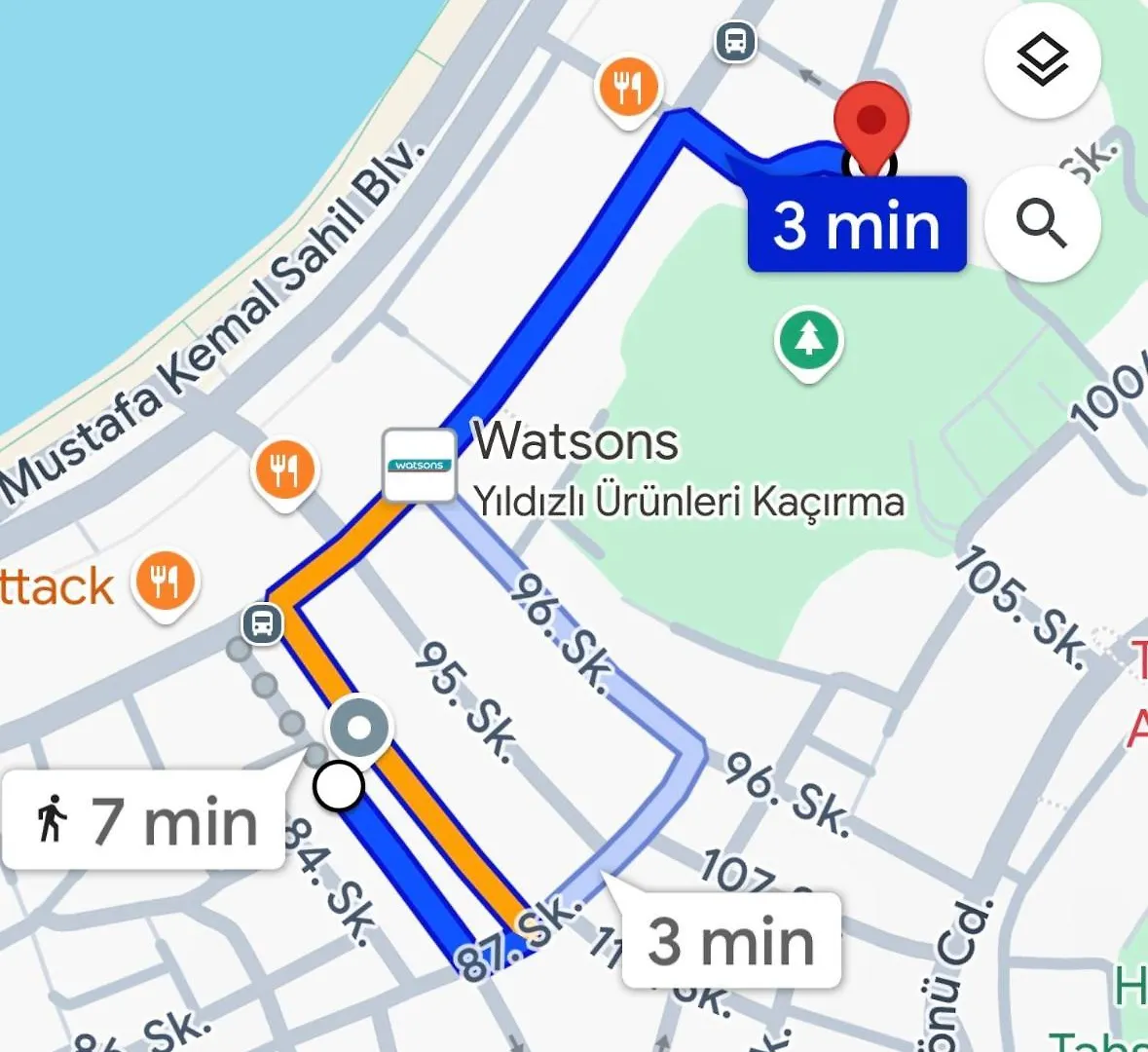Open the green park marker
Screen dimensions: 1148x1052
808,341
